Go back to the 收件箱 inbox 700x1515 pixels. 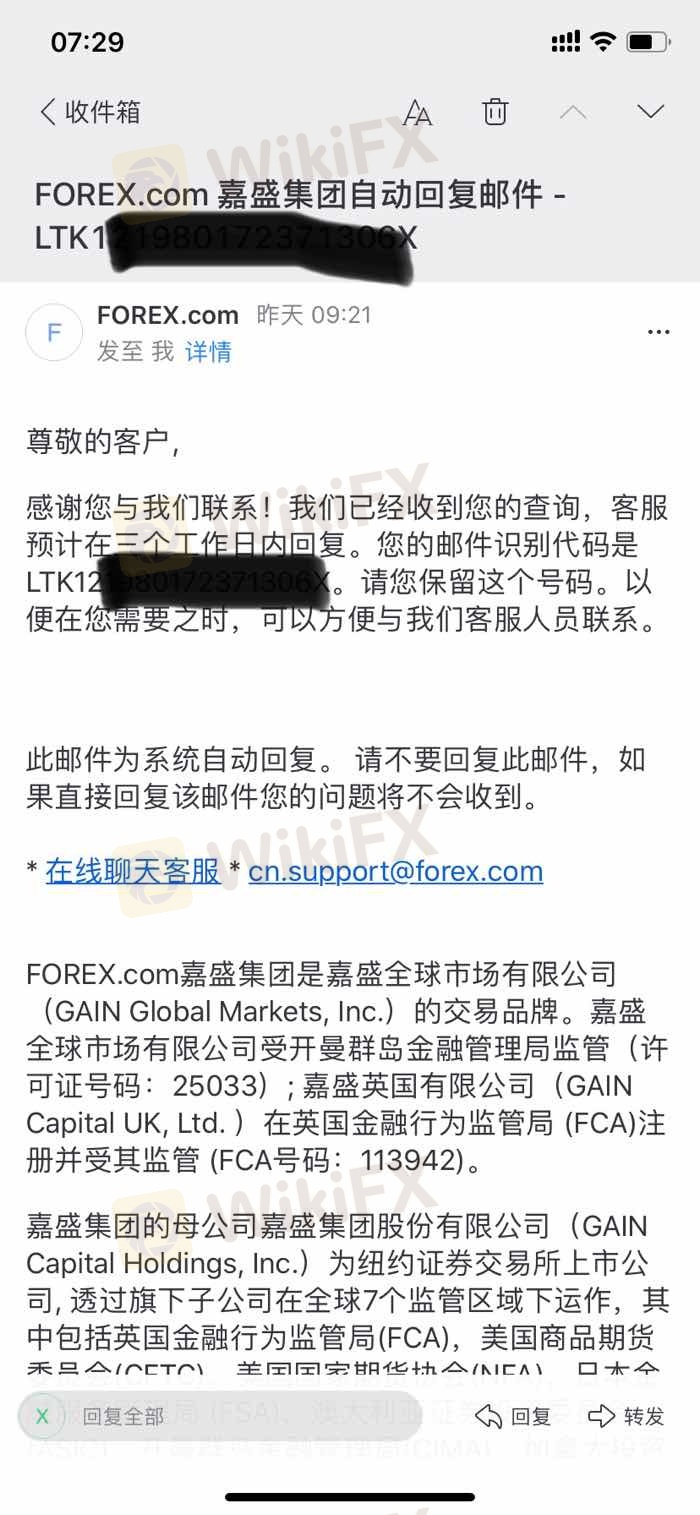point(90,112)
